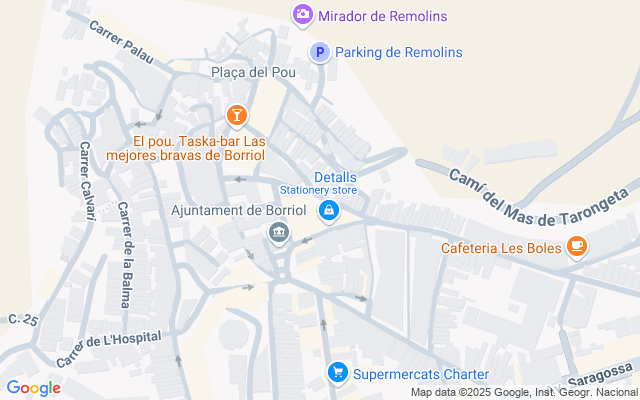640x400 pixels.
Task: Tap the El pou. Taska-bar marker
Action: tap(236, 116)
